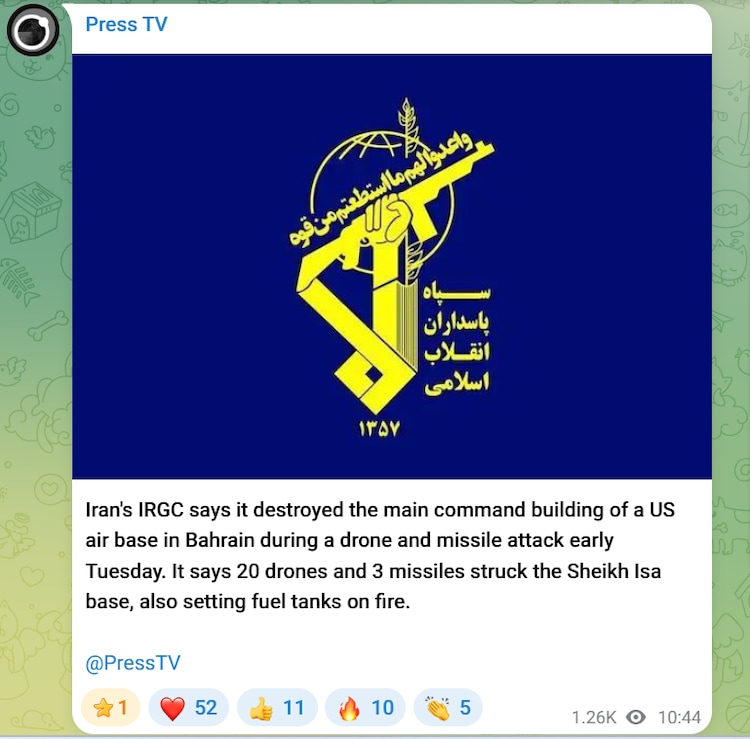React with the fire emoji
Screen dimensions: 750x739
pyautogui.click(x=365, y=708)
